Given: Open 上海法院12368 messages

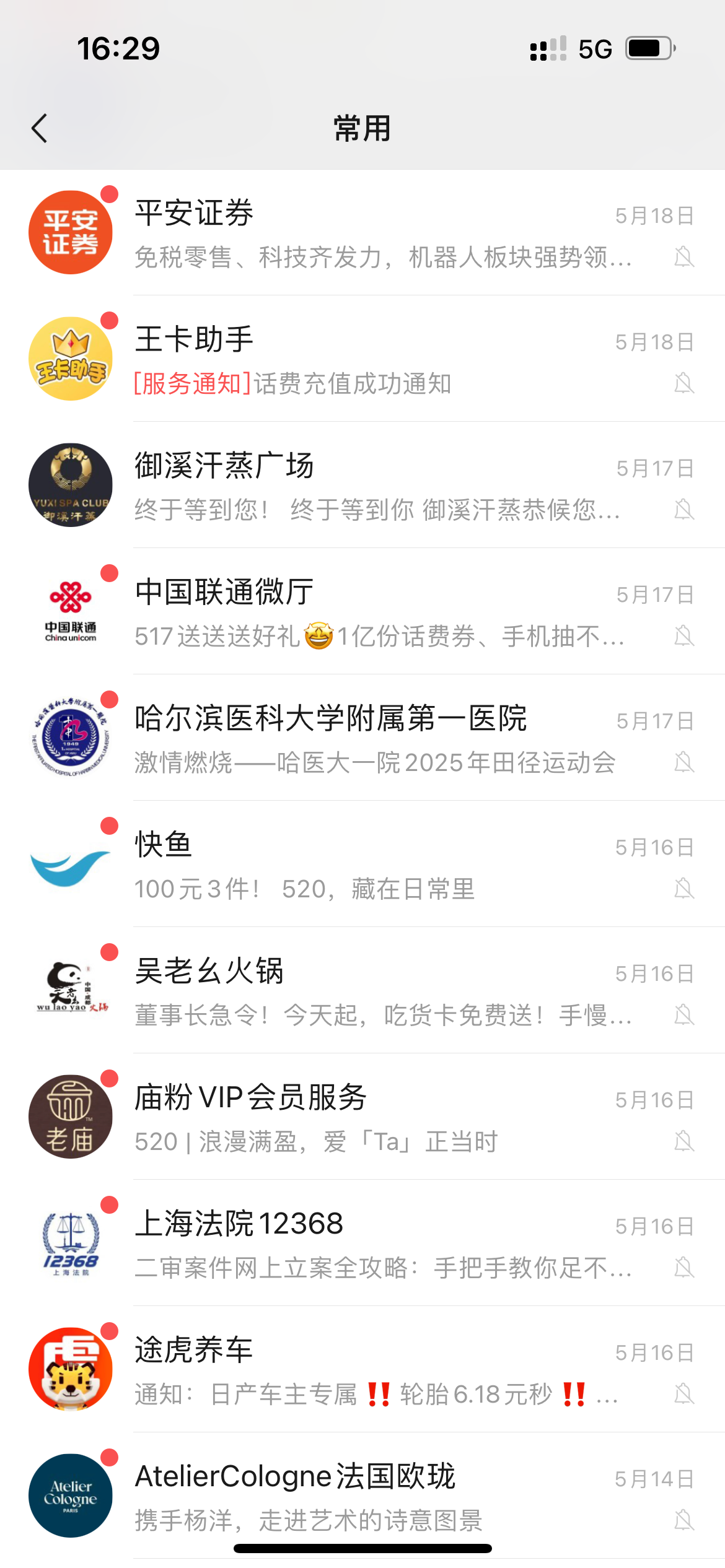Looking at the screenshot, I should click(x=372, y=1244).
